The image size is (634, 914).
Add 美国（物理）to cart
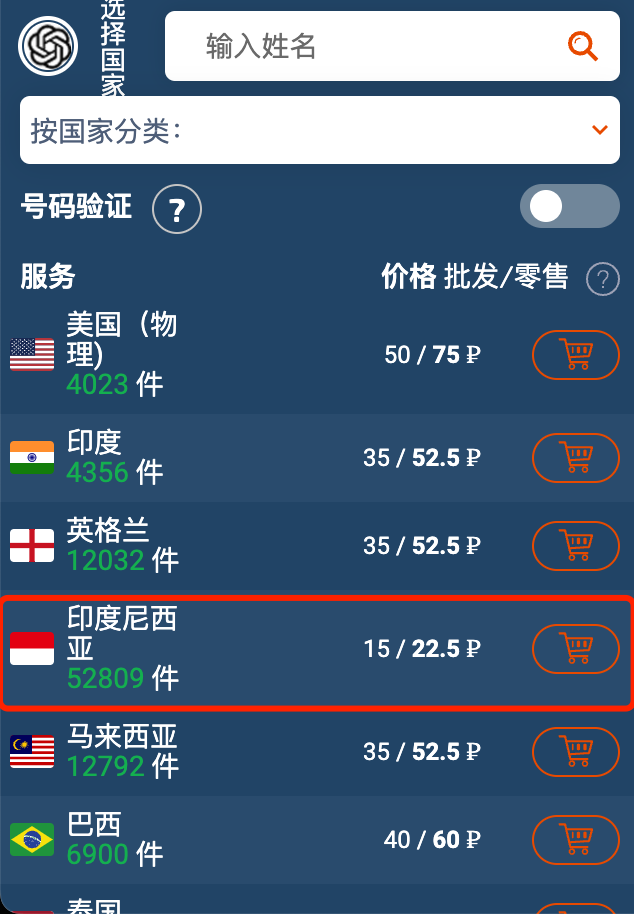(575, 354)
